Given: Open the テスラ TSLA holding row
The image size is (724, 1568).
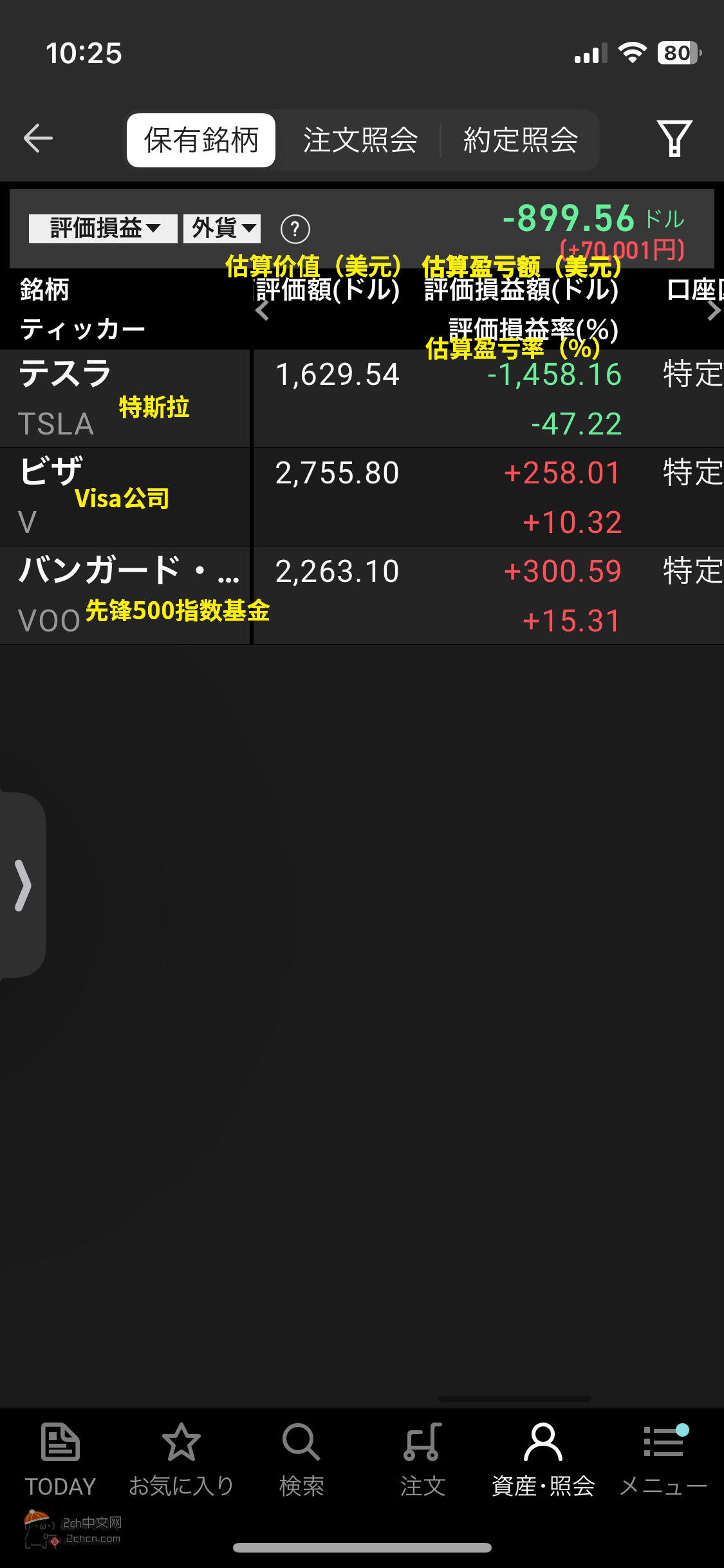Looking at the screenshot, I should click(122, 398).
